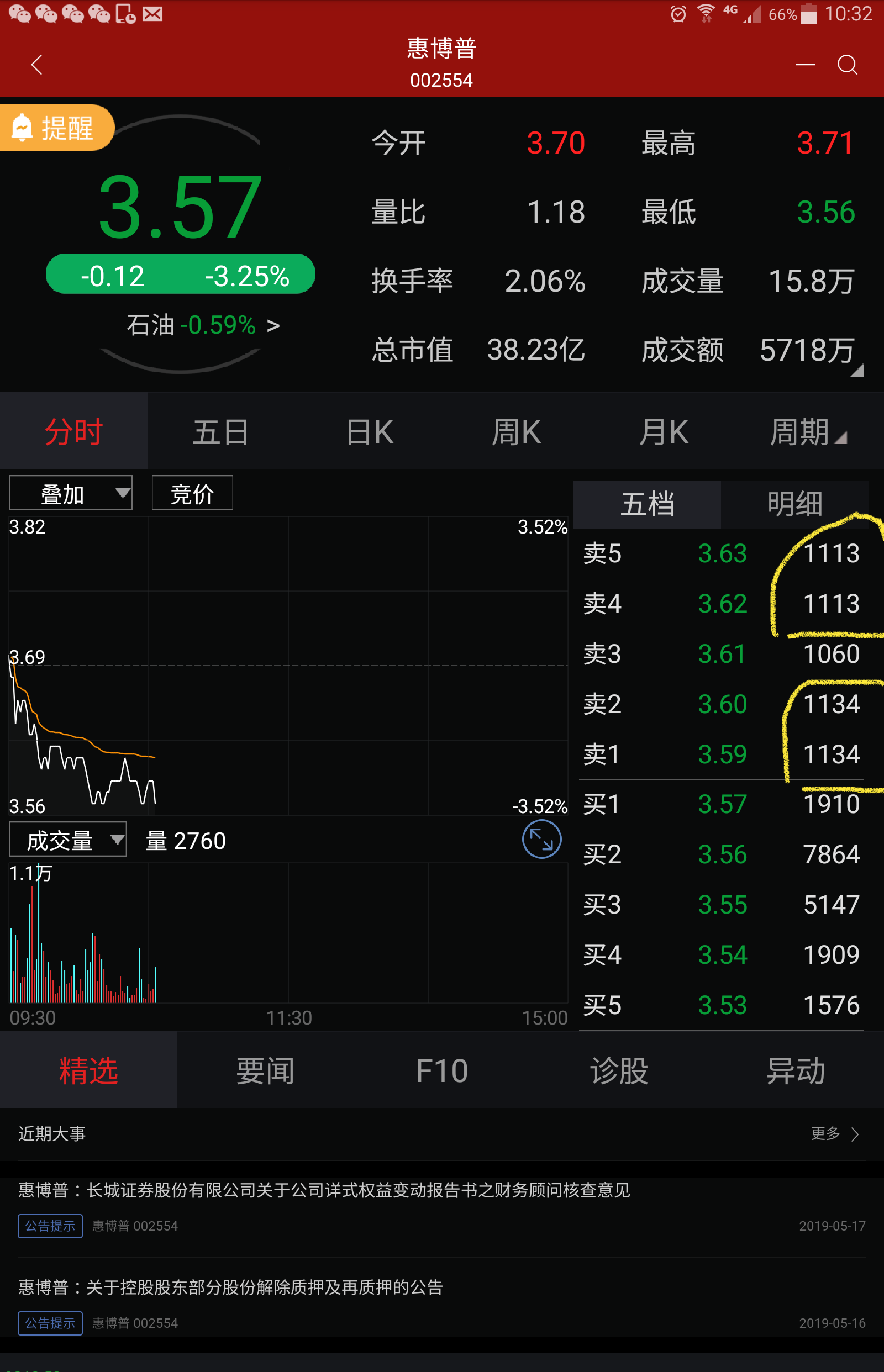Tap the blue chart fullscreen expand icon
This screenshot has height=1372, width=884.
tap(541, 839)
